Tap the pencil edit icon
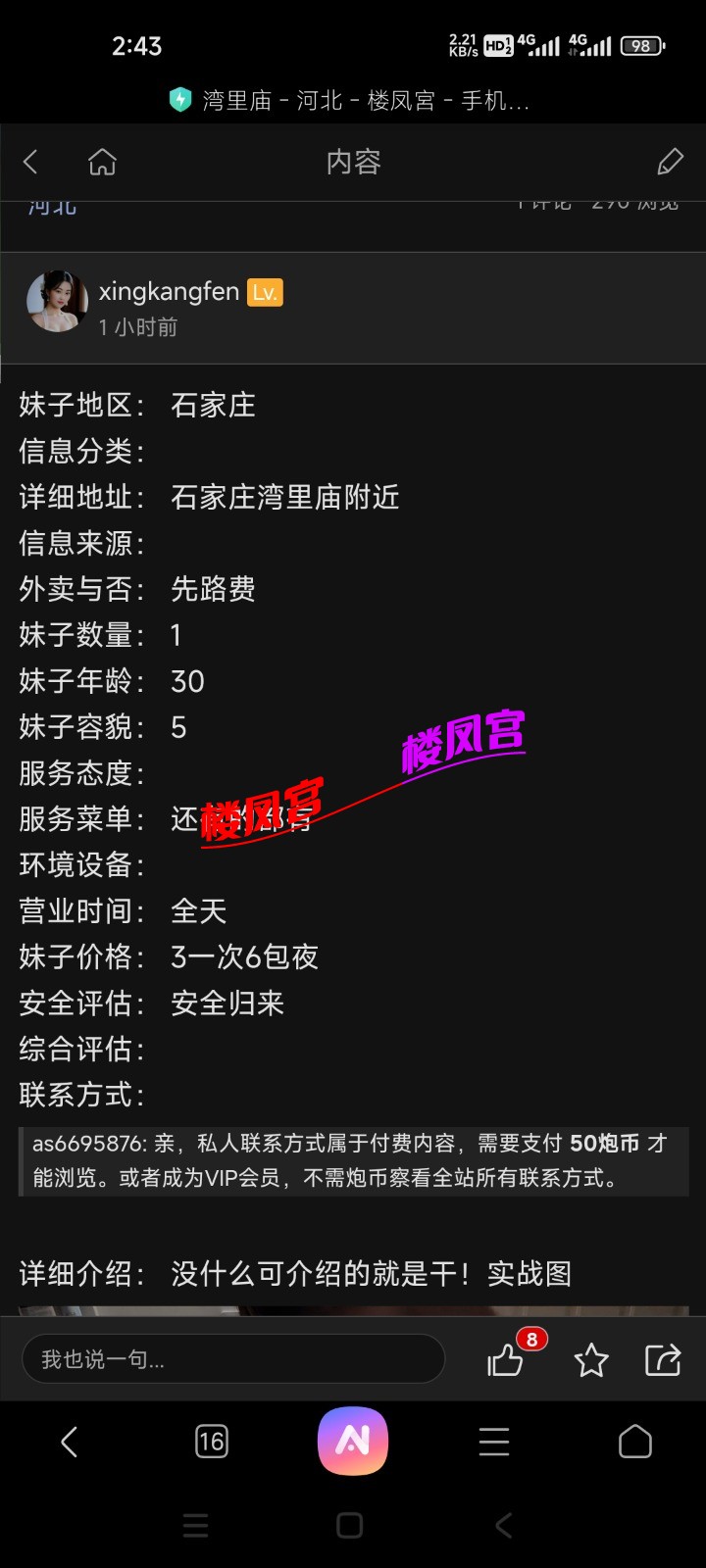The height and width of the screenshot is (1568, 706). pyautogui.click(x=670, y=162)
